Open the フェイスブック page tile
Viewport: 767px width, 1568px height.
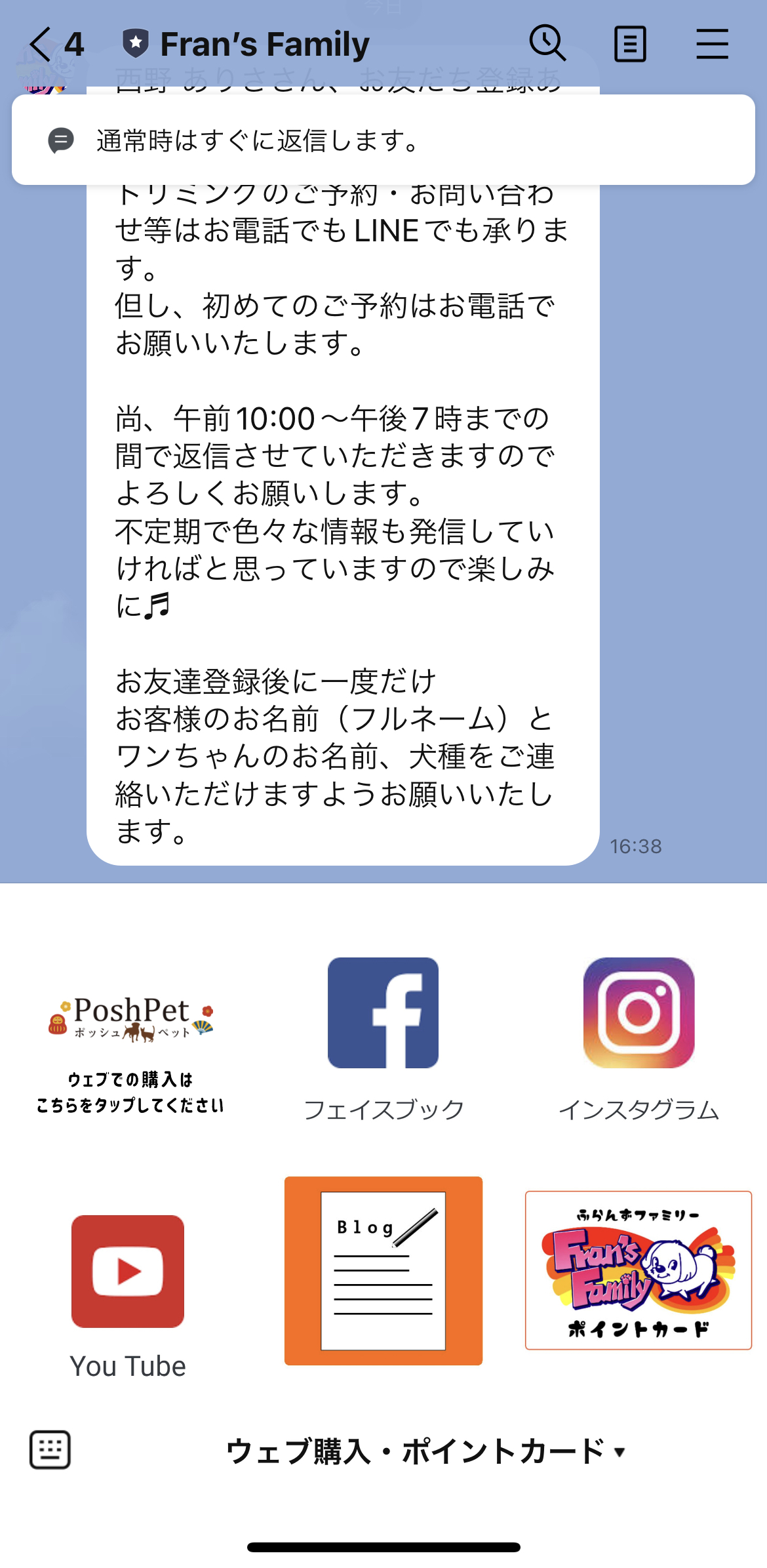click(383, 1036)
